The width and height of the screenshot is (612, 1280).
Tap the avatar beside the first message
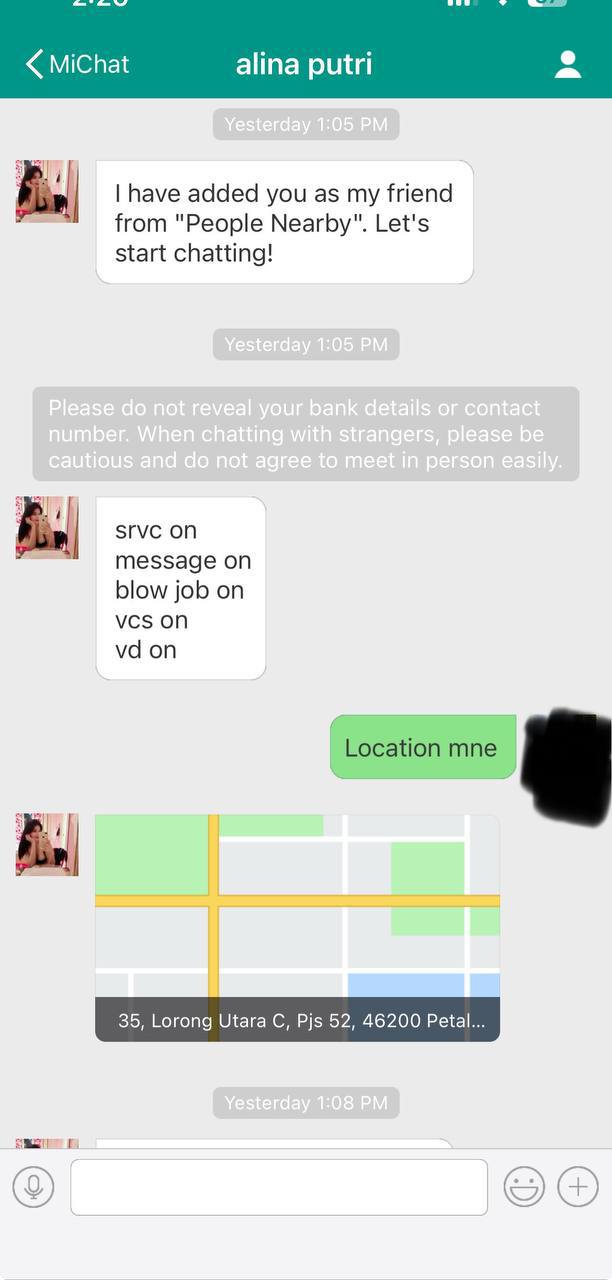[47, 191]
